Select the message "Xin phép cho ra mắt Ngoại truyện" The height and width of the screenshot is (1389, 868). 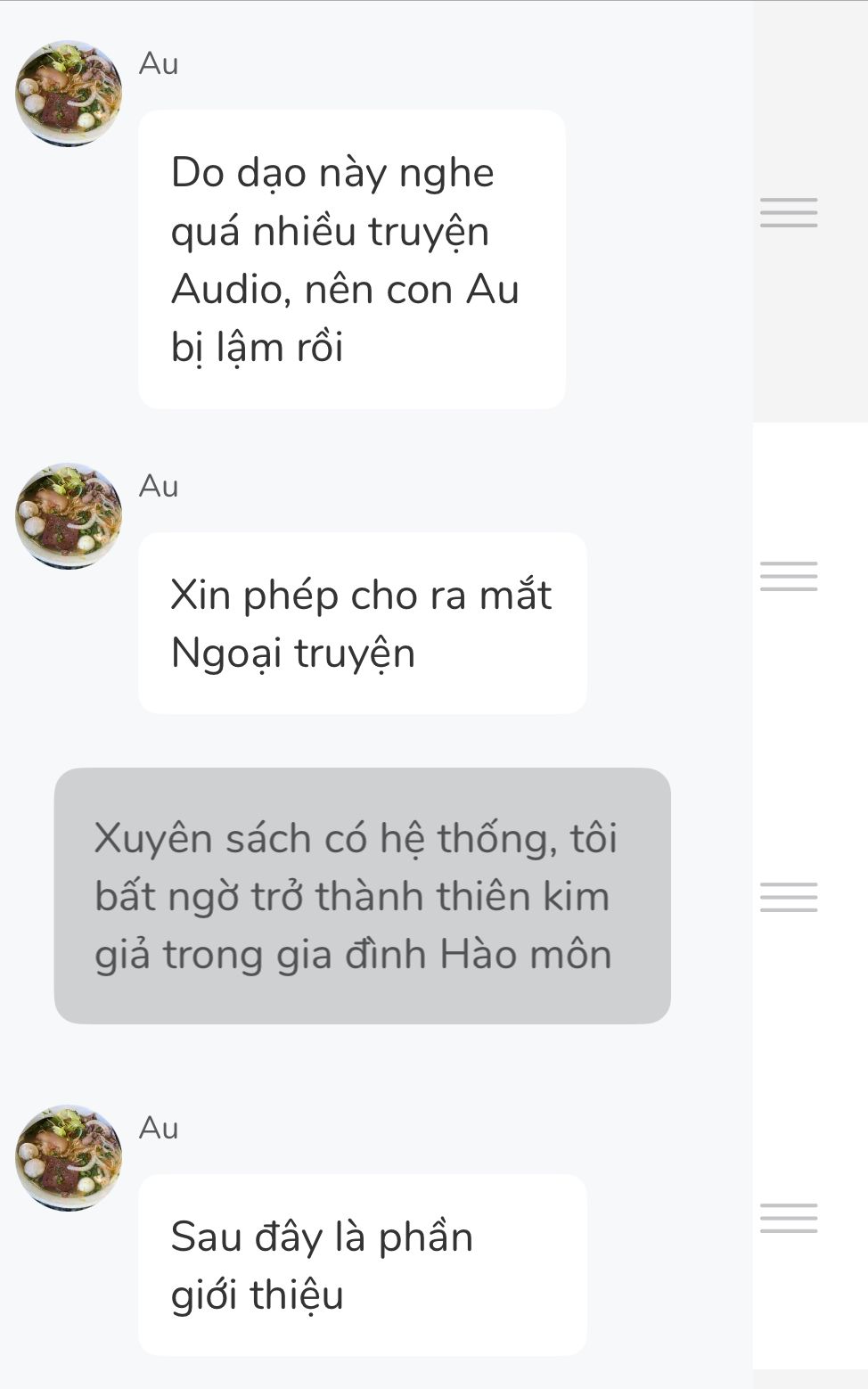[x=362, y=623]
